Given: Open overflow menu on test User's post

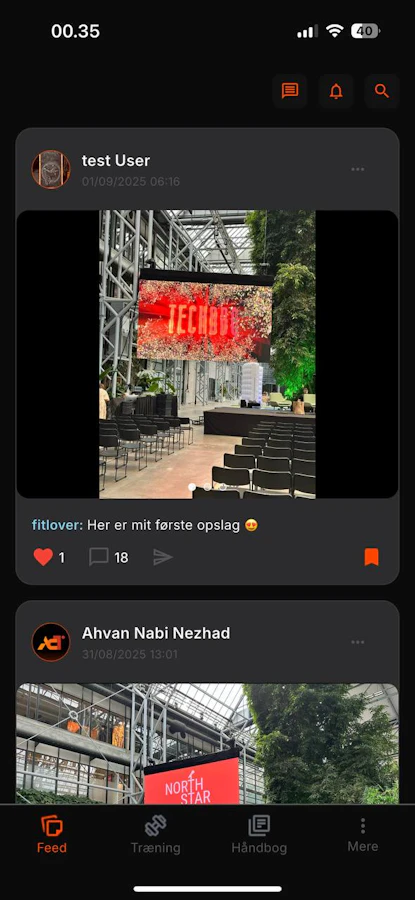Looking at the screenshot, I should pyautogui.click(x=358, y=169).
